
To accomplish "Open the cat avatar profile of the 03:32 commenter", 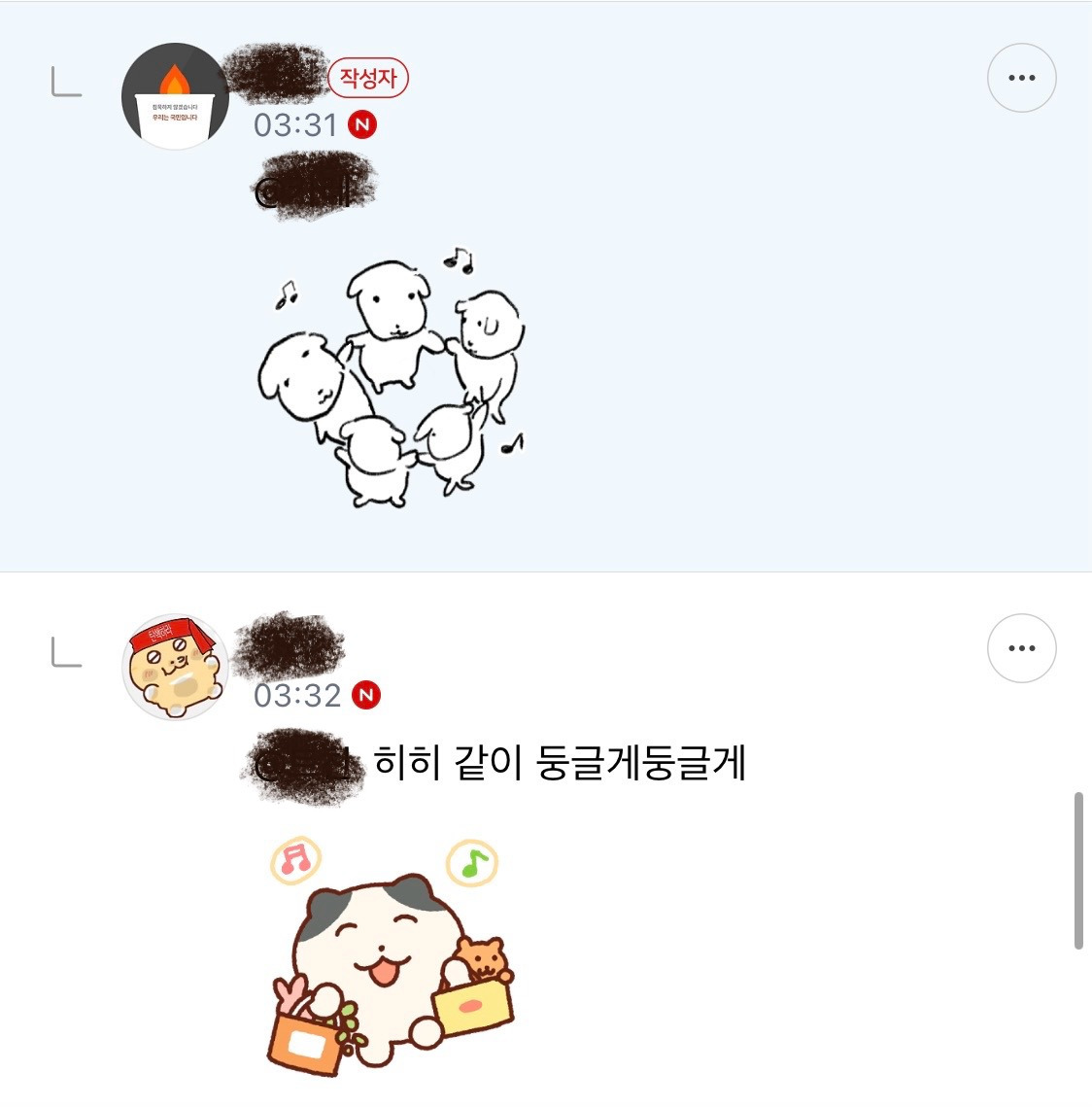I will [x=175, y=667].
